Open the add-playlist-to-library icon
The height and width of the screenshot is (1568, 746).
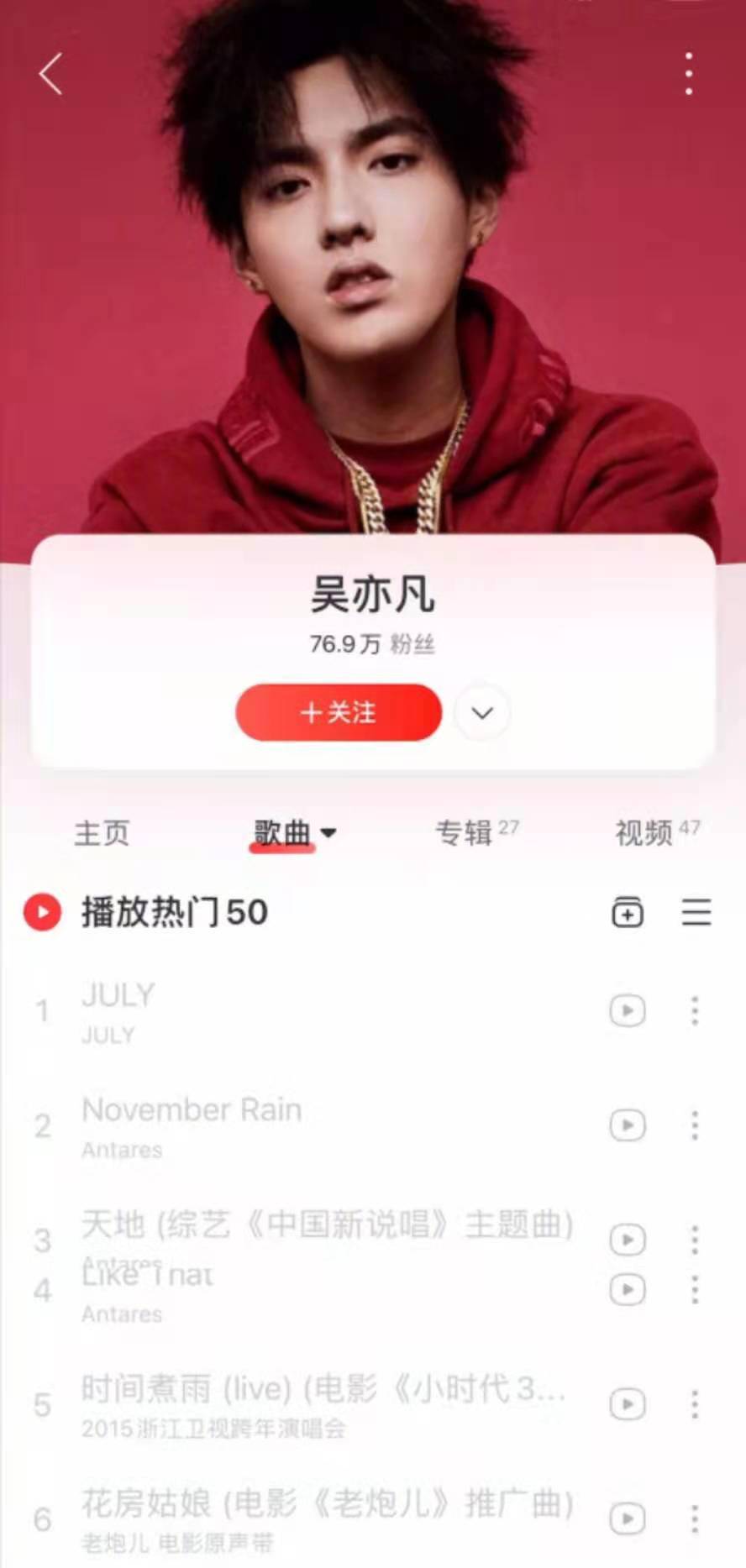point(627,912)
